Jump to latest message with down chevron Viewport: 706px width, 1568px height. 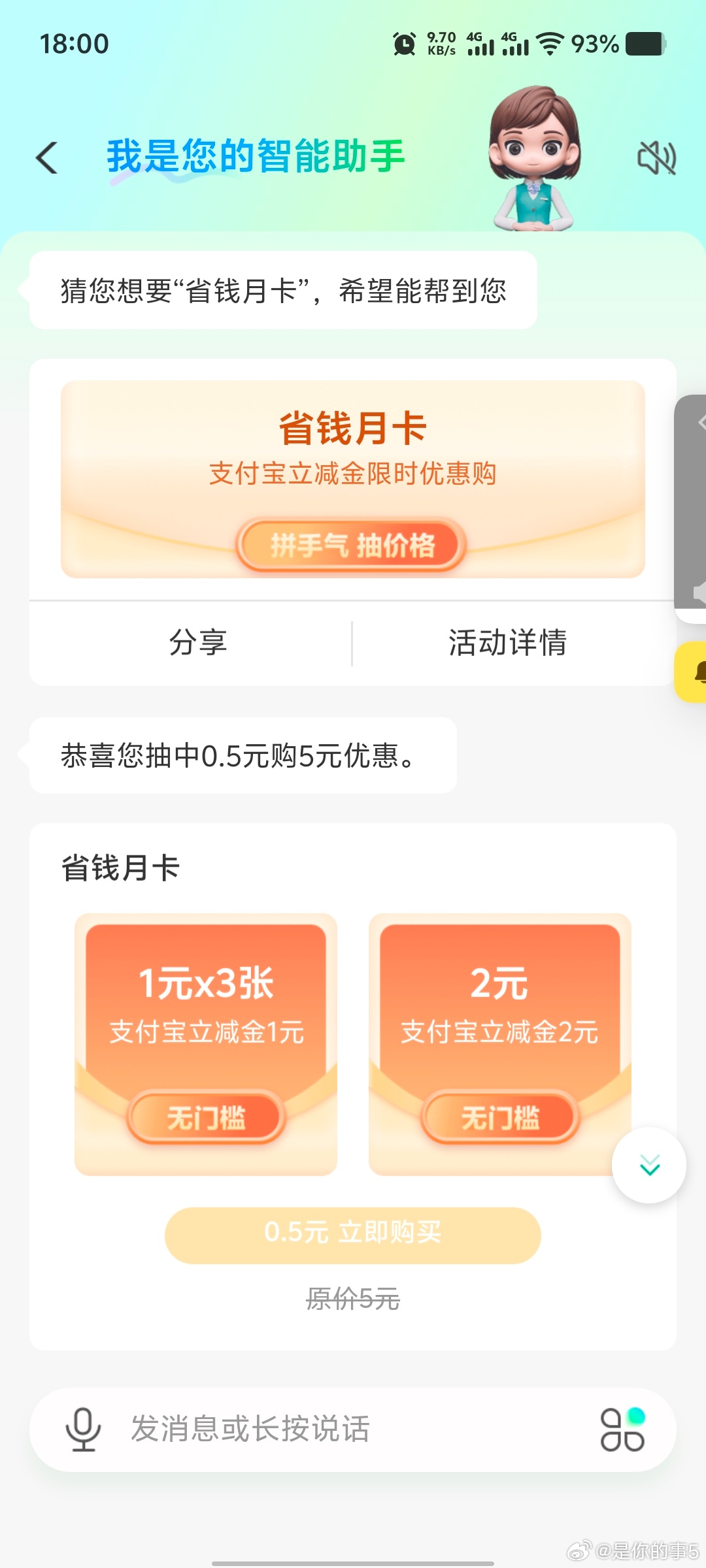[x=649, y=1165]
